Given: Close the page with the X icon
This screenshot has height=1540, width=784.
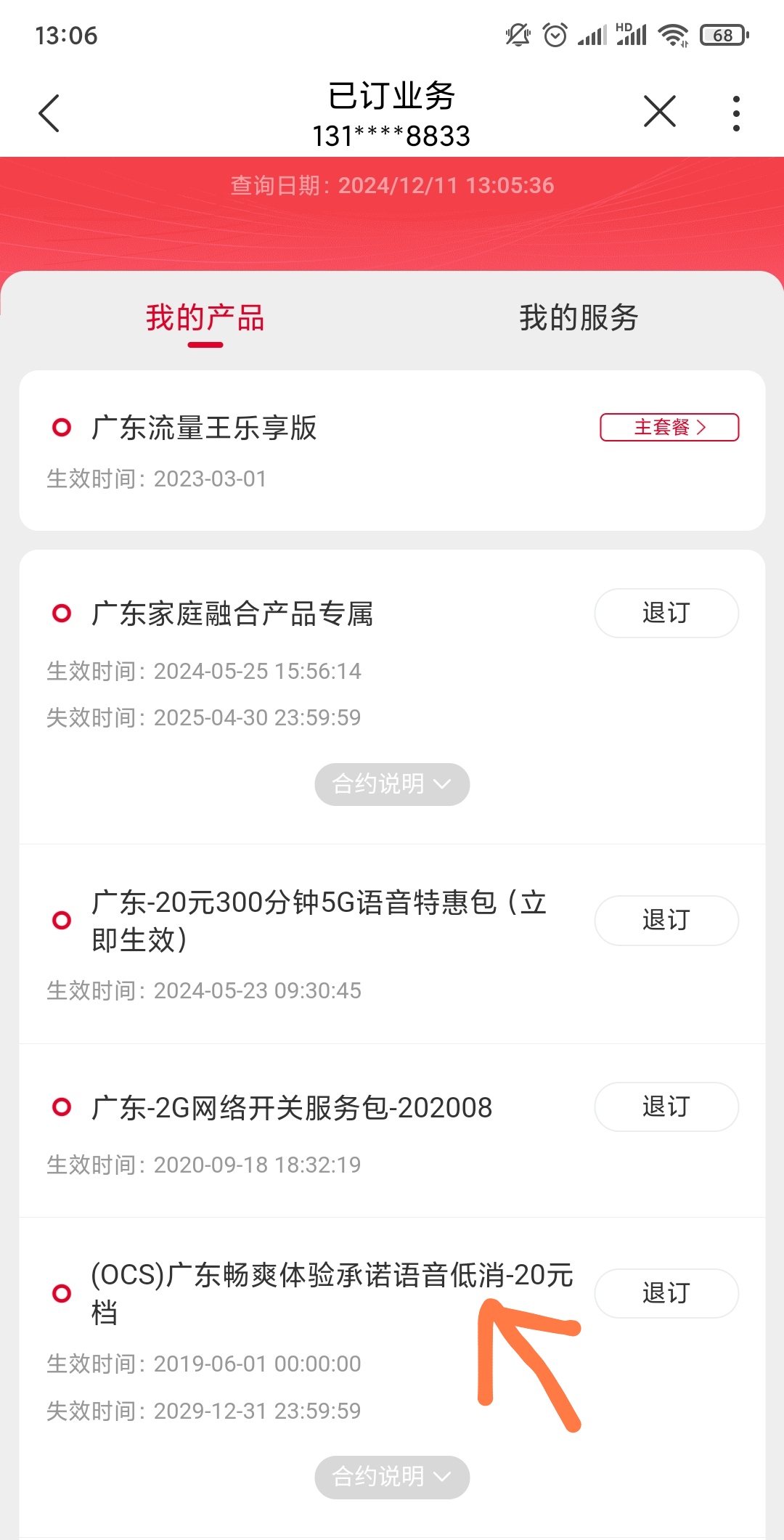Looking at the screenshot, I should pyautogui.click(x=660, y=112).
